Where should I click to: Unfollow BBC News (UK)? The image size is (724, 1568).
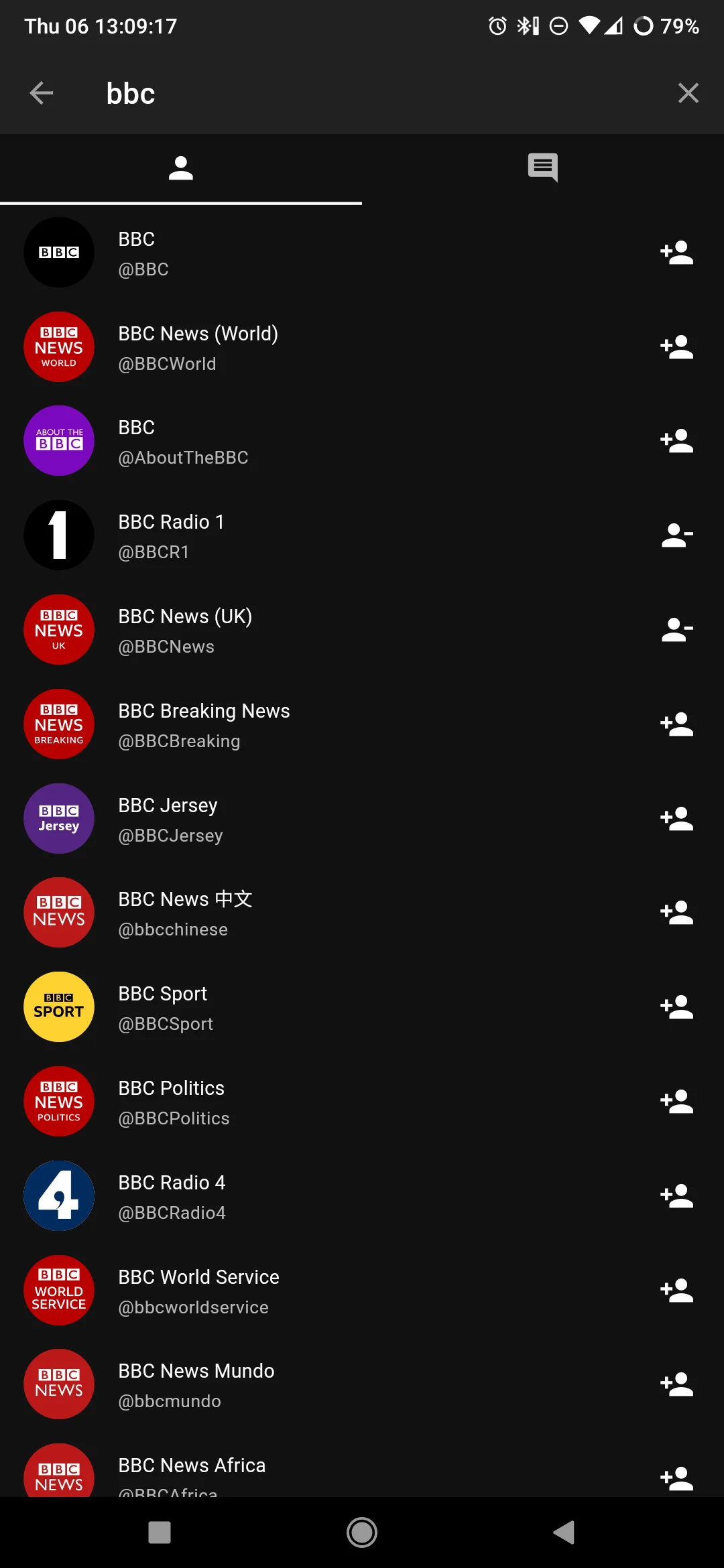click(x=676, y=630)
